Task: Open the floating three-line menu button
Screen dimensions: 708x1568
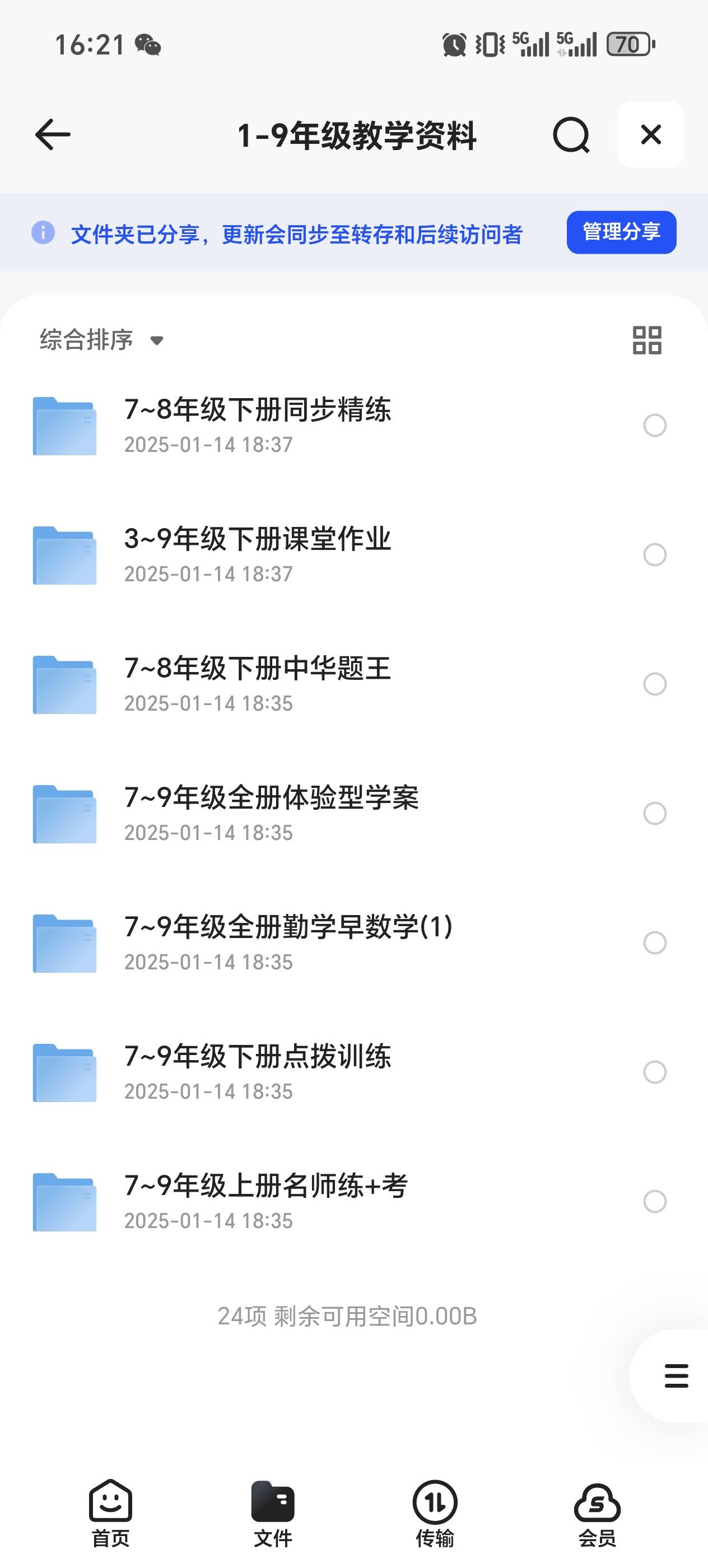Action: [x=676, y=1376]
